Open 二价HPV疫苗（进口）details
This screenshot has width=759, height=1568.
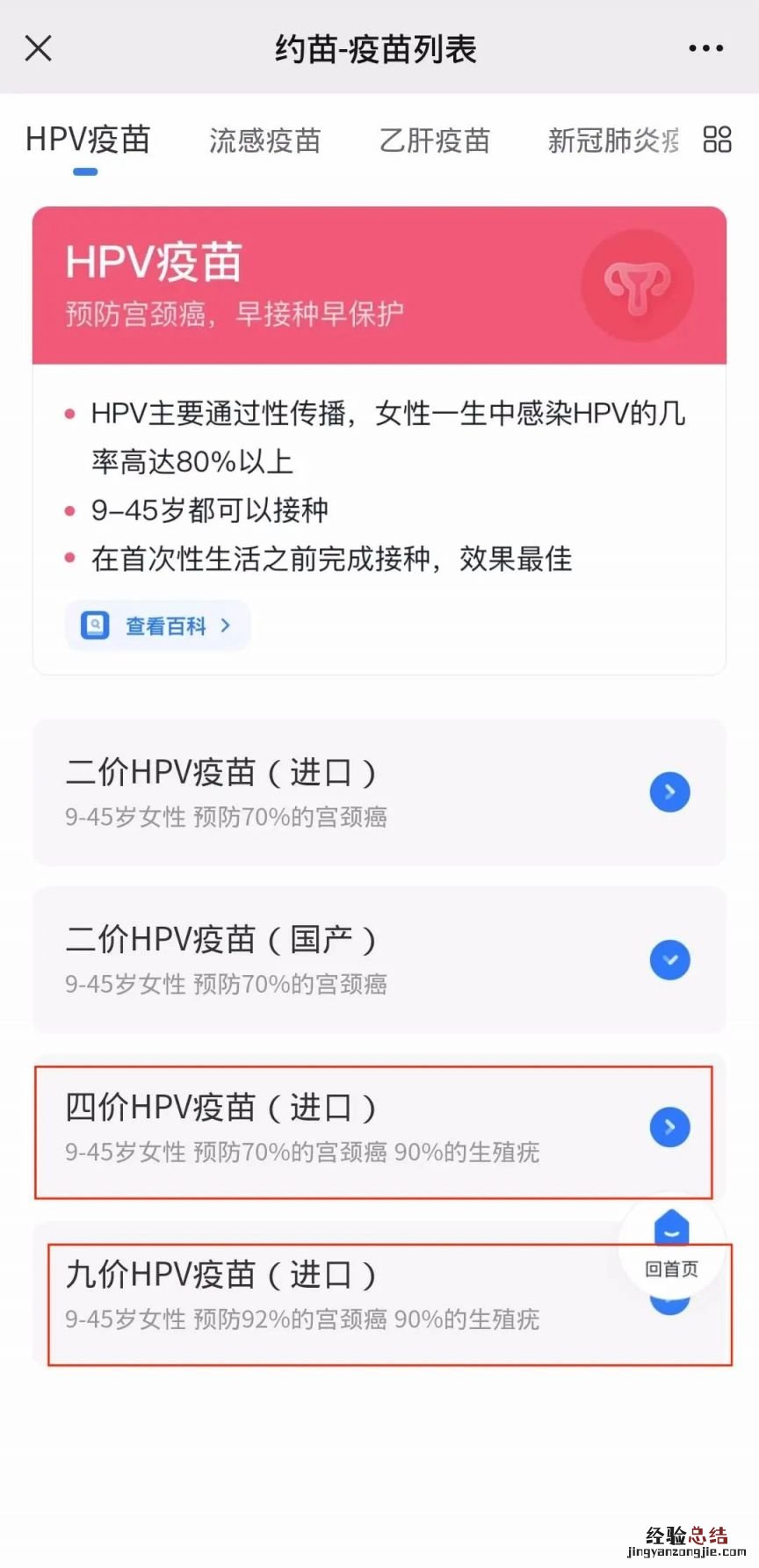pyautogui.click(x=669, y=792)
